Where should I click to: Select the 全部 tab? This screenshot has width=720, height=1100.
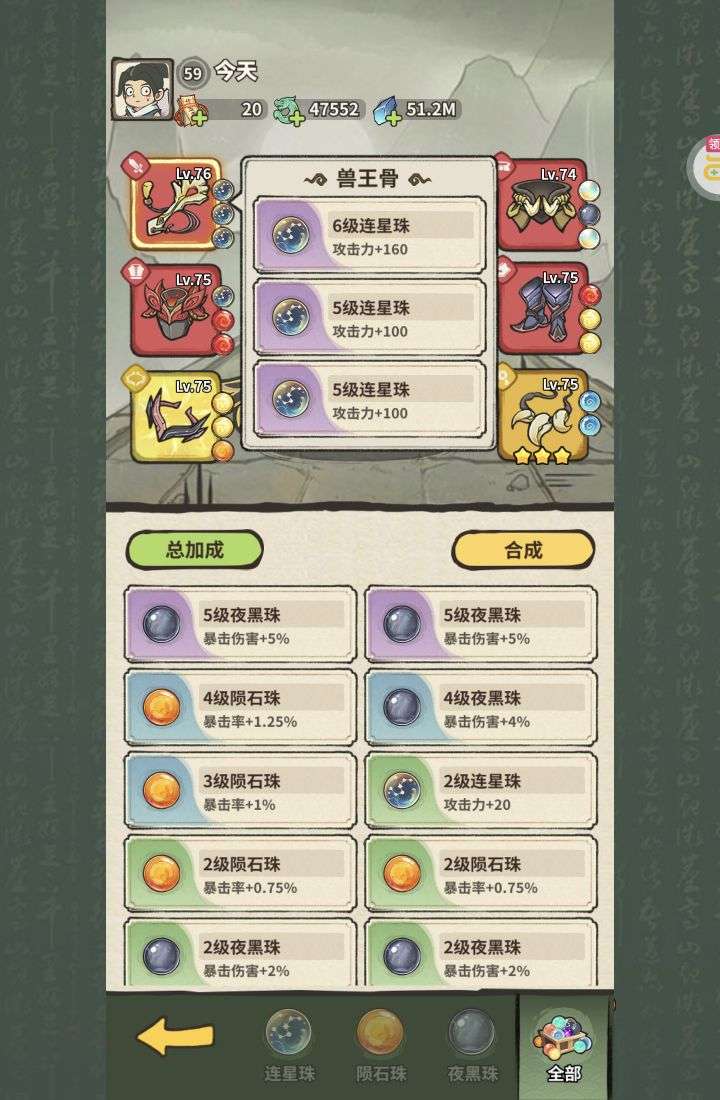tap(564, 1044)
